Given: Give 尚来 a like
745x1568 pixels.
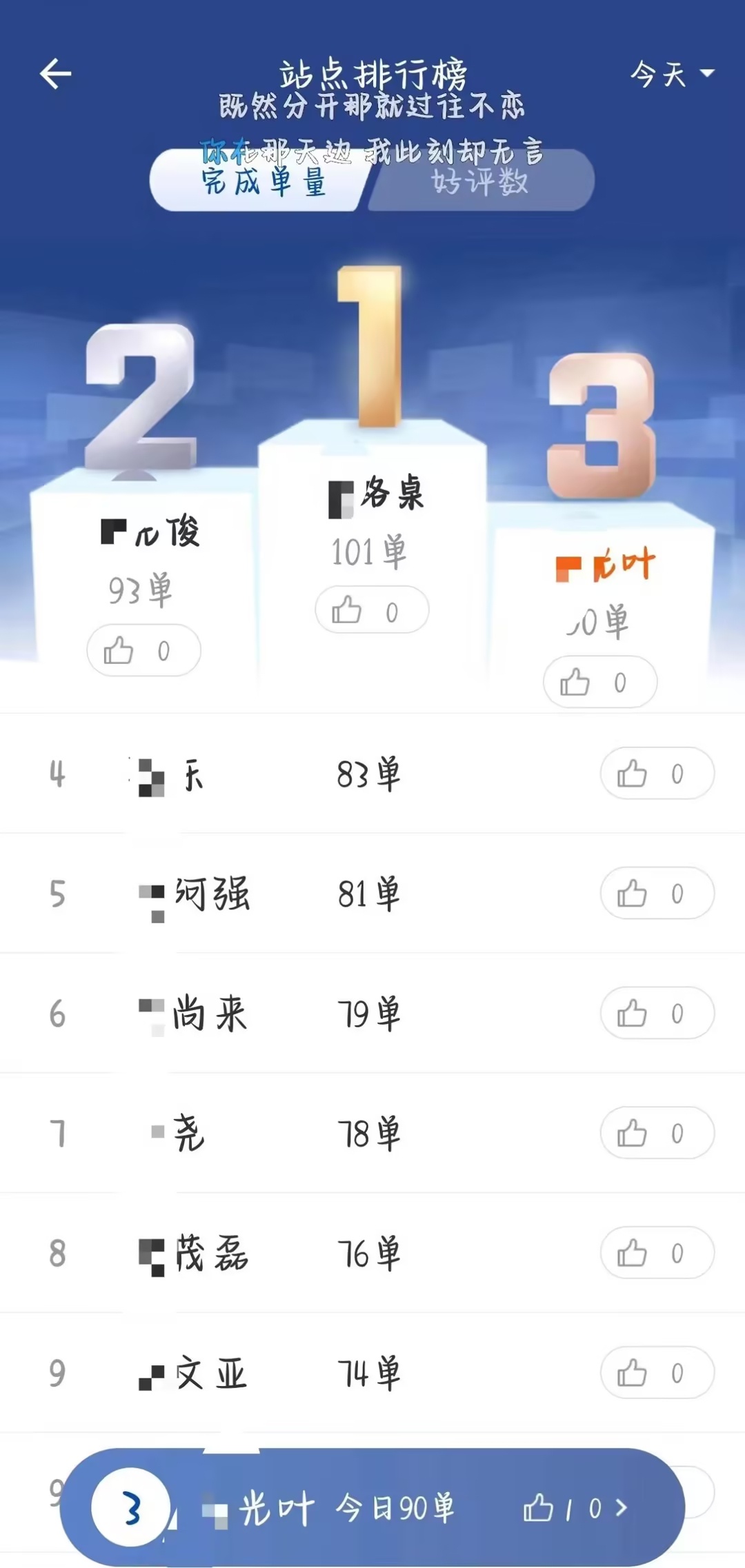Looking at the screenshot, I should (657, 1014).
